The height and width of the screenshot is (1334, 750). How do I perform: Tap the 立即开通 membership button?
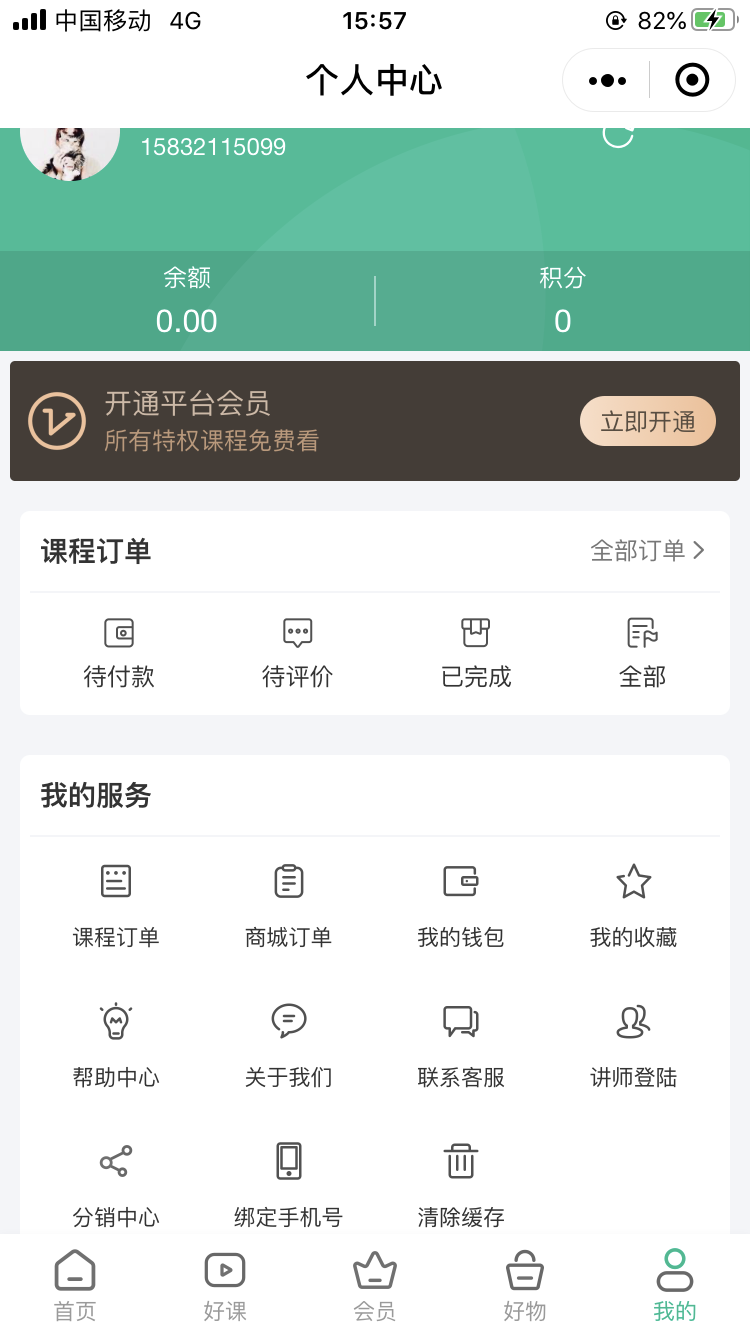tap(648, 421)
